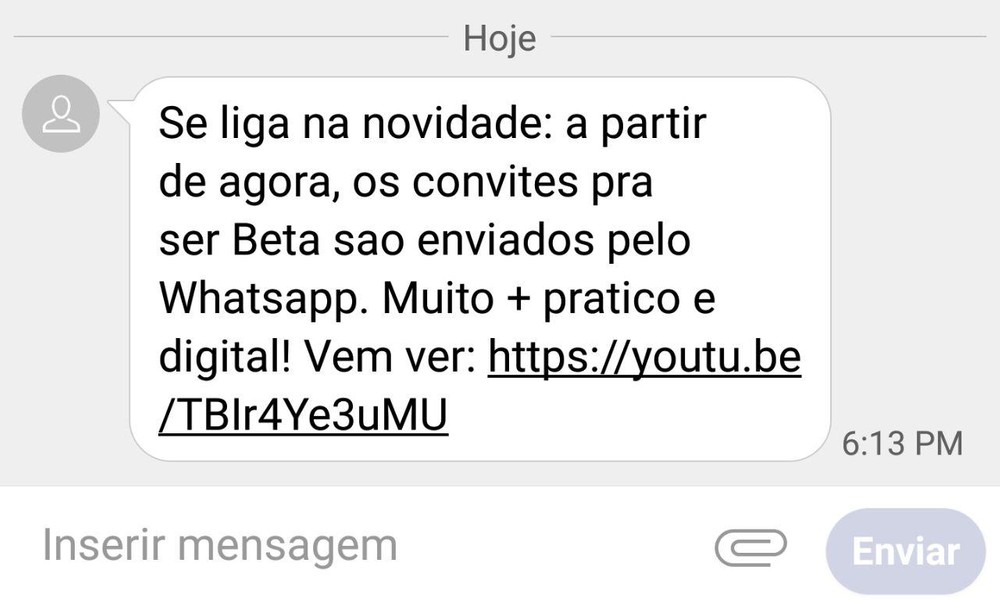Tap the Enviar send button
The width and height of the screenshot is (1000, 609).
(x=905, y=551)
